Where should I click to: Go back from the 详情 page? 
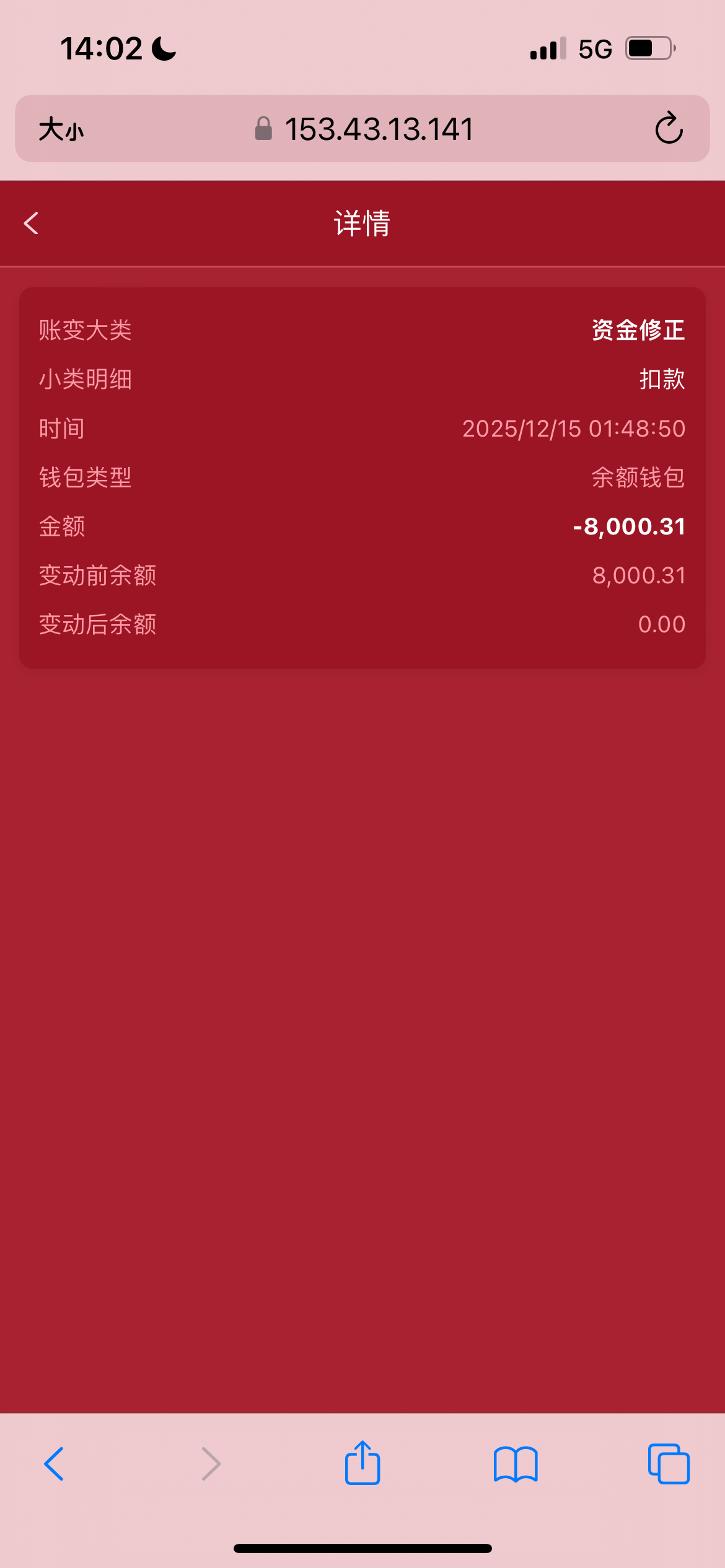(32, 224)
